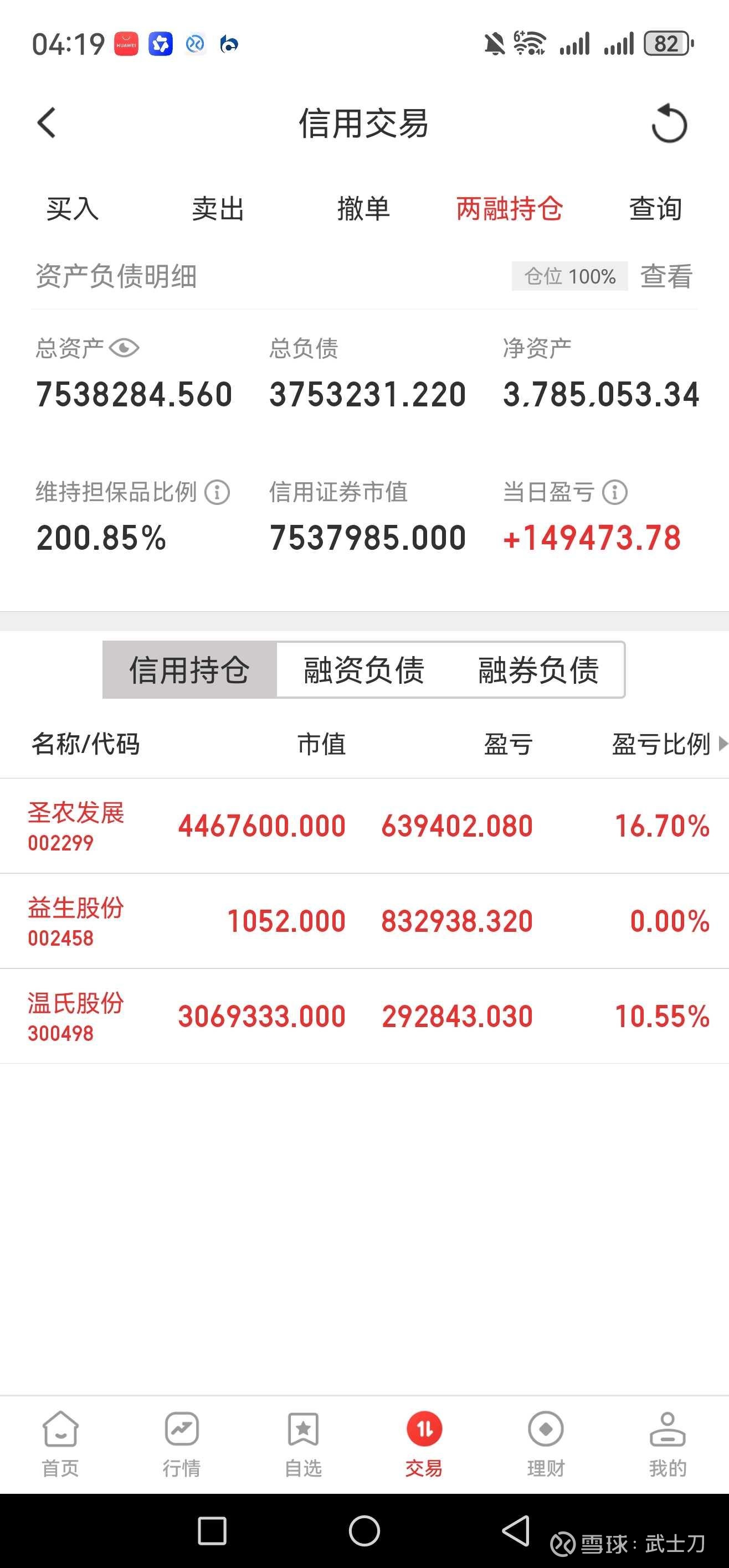
Task: Hide total assets with the eye icon
Action: click(124, 348)
